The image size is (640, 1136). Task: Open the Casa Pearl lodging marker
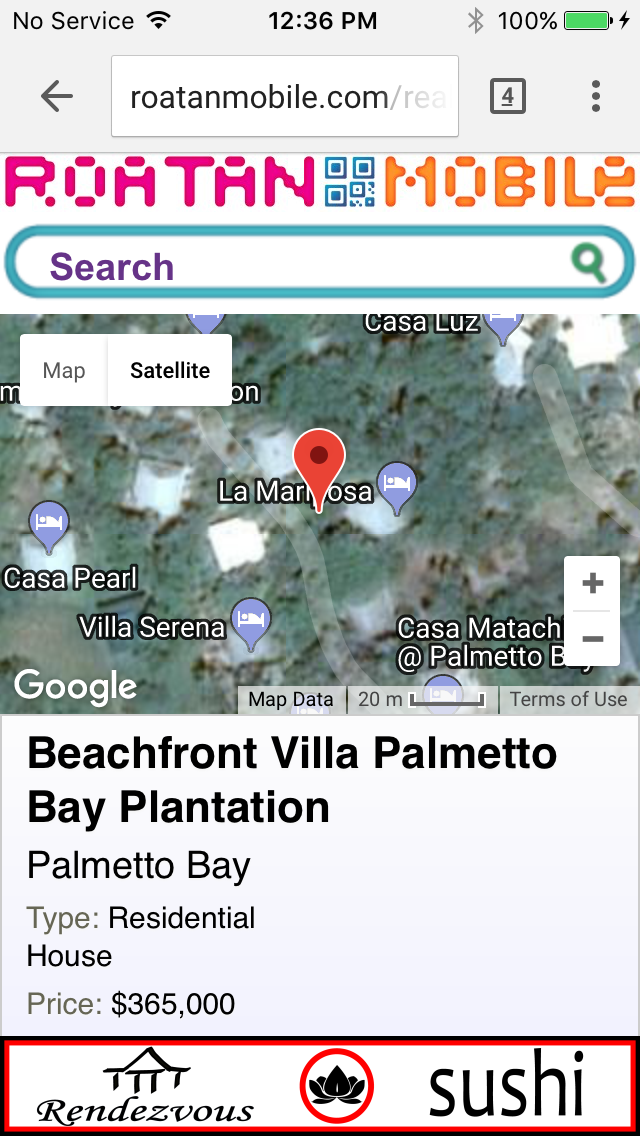(49, 524)
